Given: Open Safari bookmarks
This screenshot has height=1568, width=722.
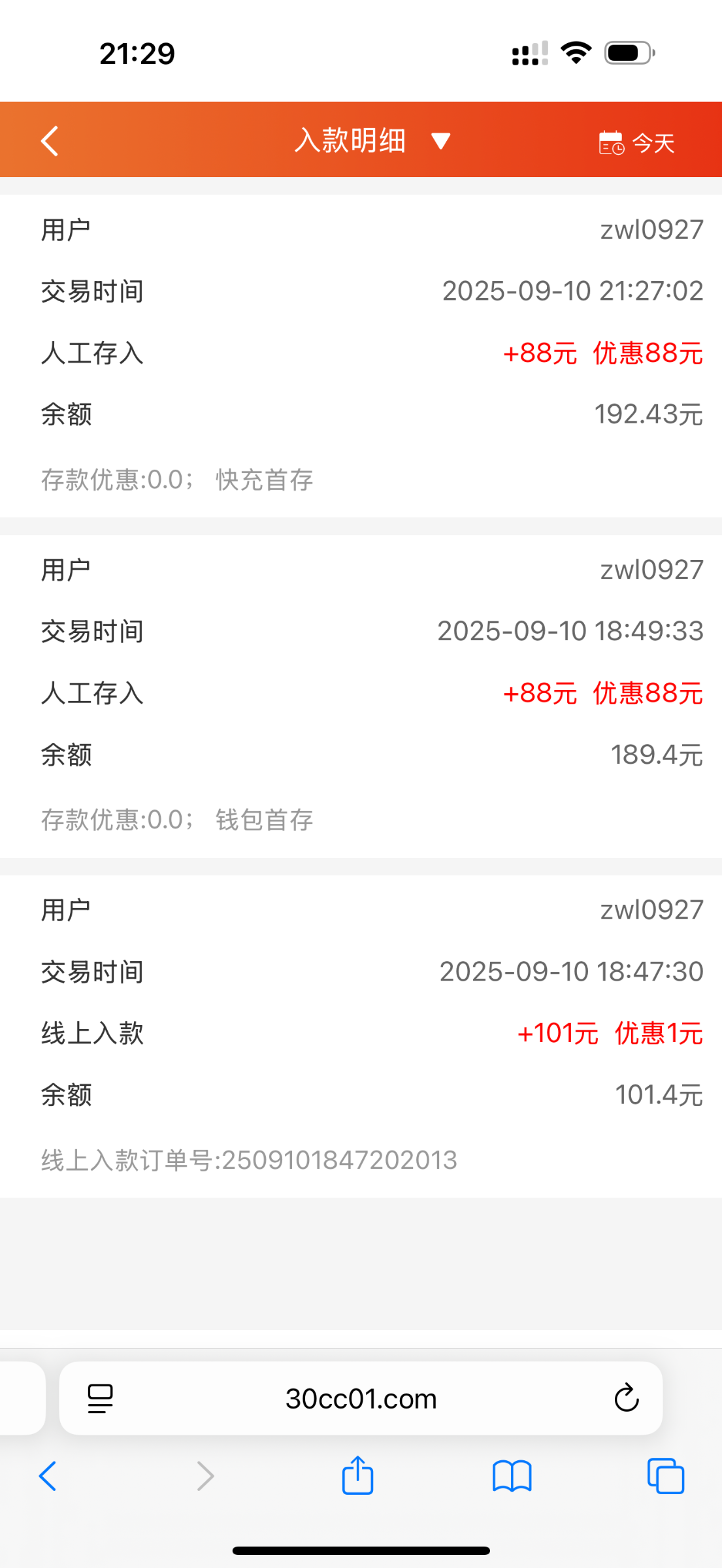Looking at the screenshot, I should pos(512,1476).
